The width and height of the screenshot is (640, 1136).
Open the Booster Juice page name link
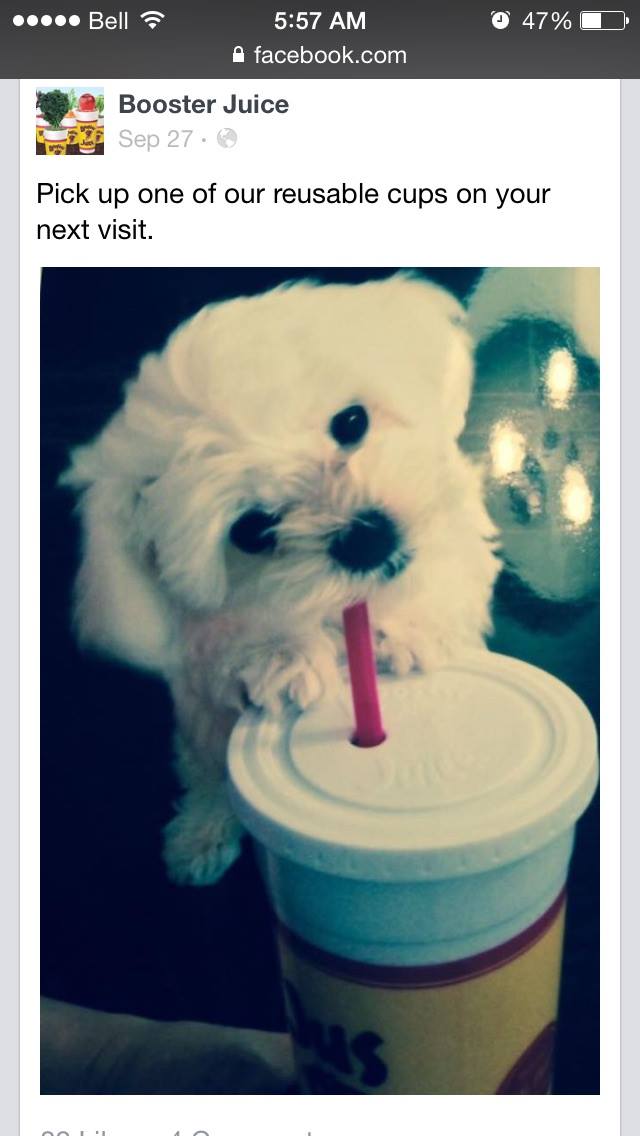coord(203,104)
